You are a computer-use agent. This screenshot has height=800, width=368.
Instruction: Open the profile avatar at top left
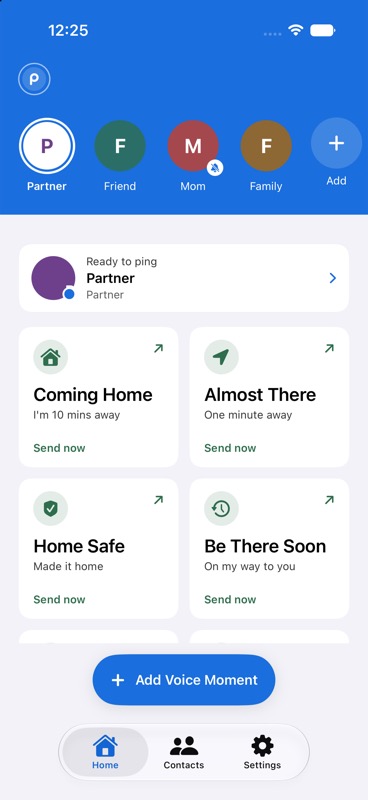click(x=34, y=79)
